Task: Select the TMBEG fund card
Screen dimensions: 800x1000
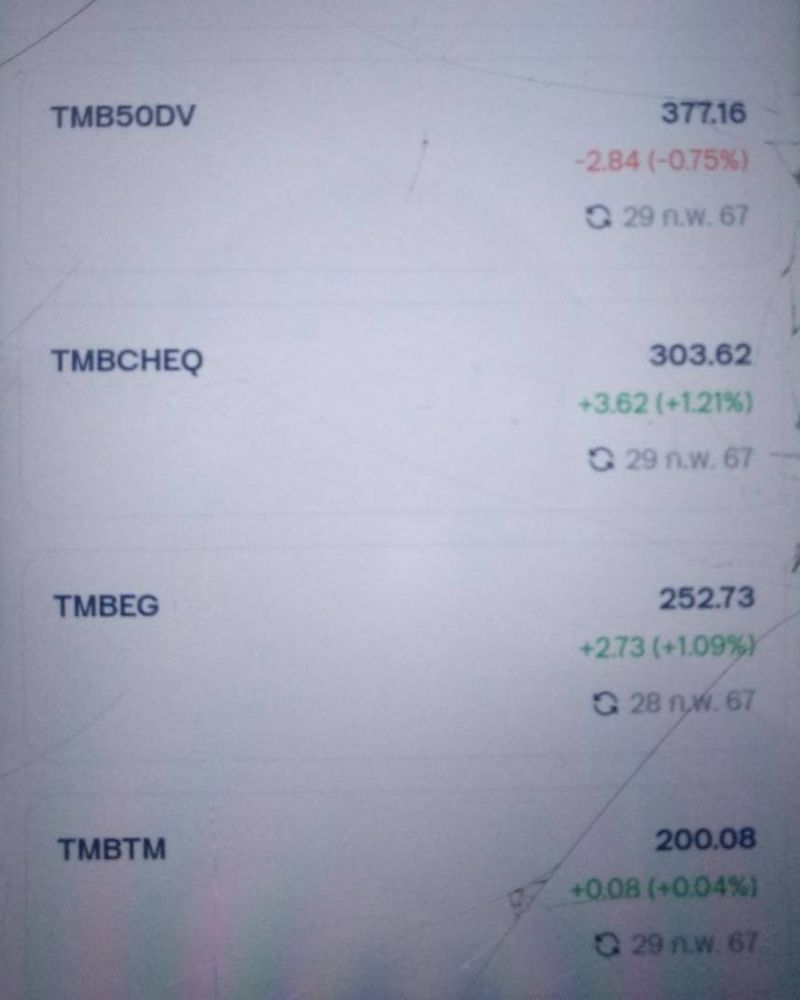Action: click(x=400, y=650)
